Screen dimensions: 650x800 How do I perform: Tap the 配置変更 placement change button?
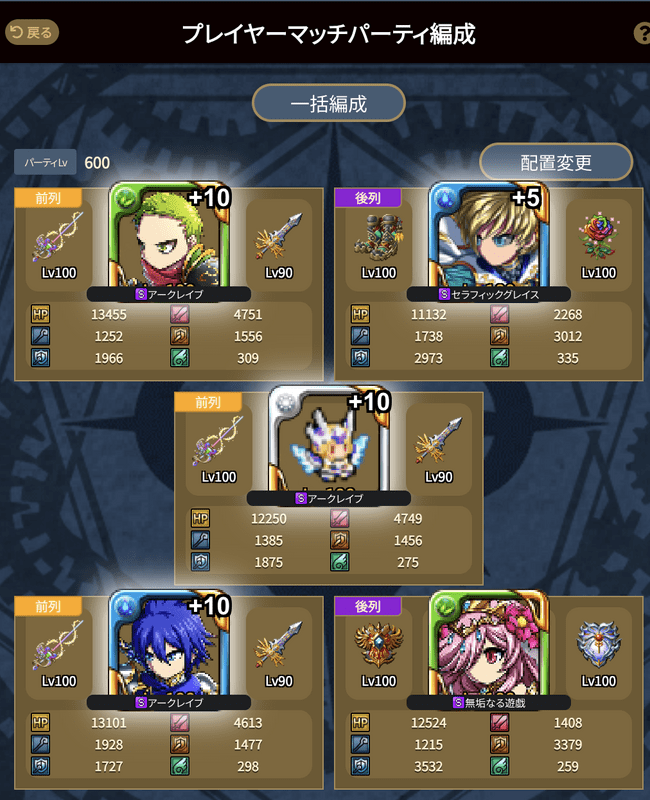(556, 162)
